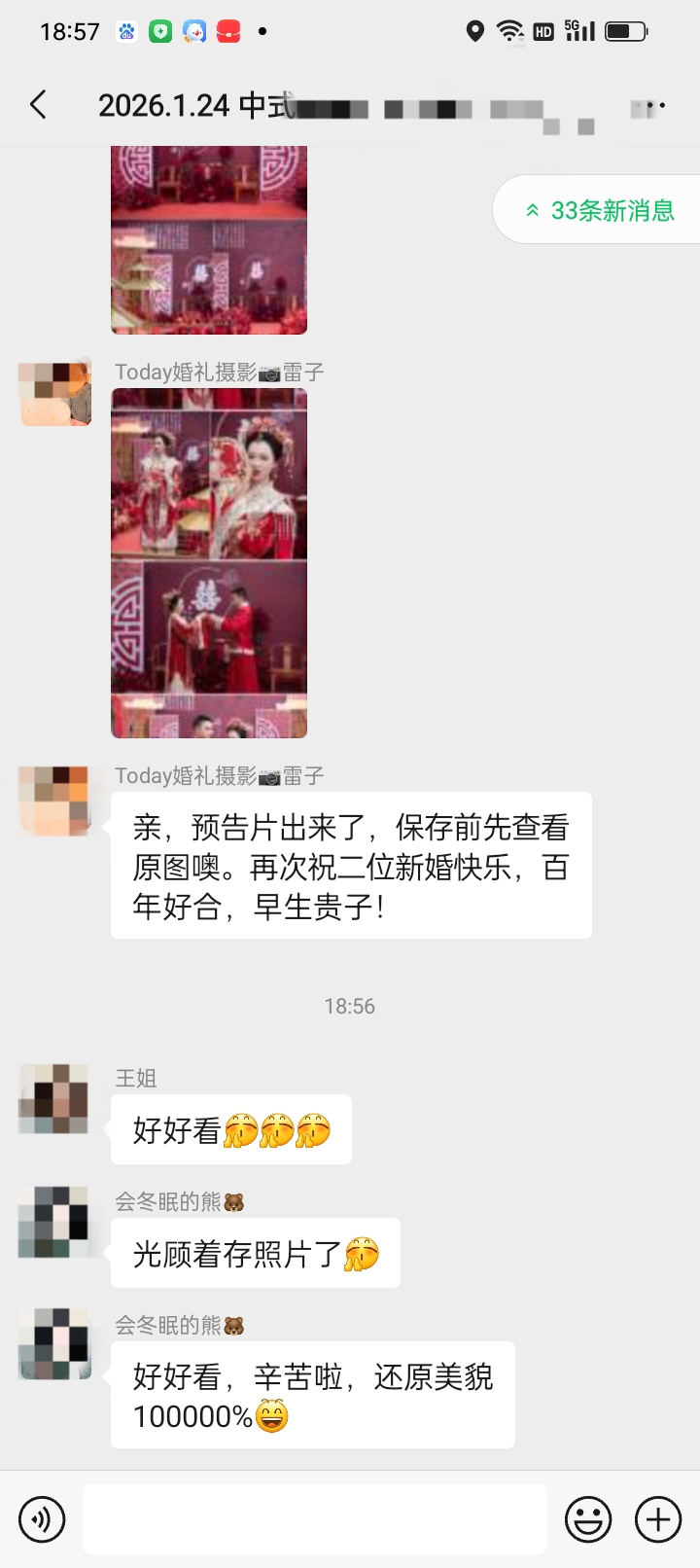Go back from the group chat

[x=39, y=105]
